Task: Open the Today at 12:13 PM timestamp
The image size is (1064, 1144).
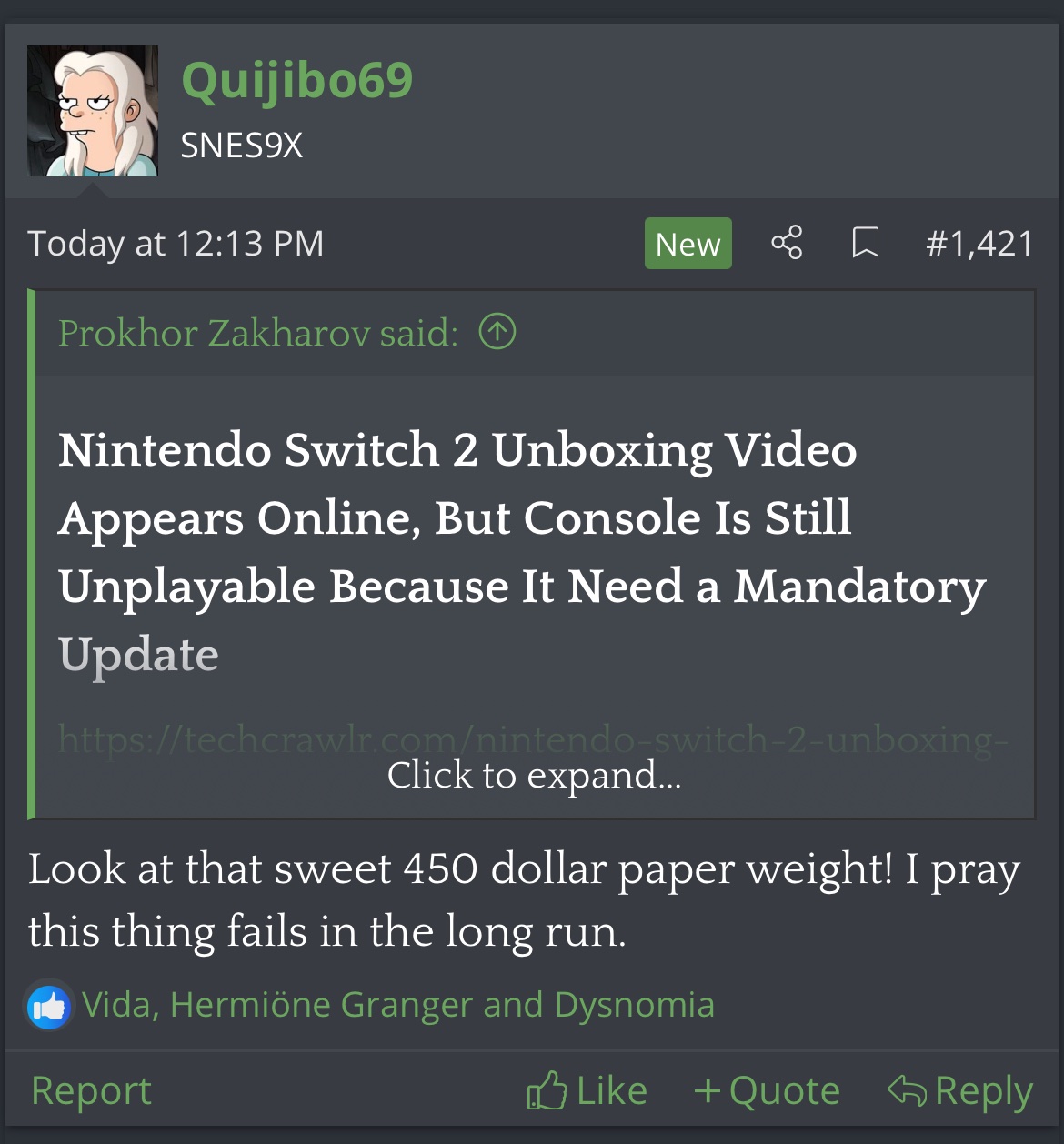Action: coord(176,244)
